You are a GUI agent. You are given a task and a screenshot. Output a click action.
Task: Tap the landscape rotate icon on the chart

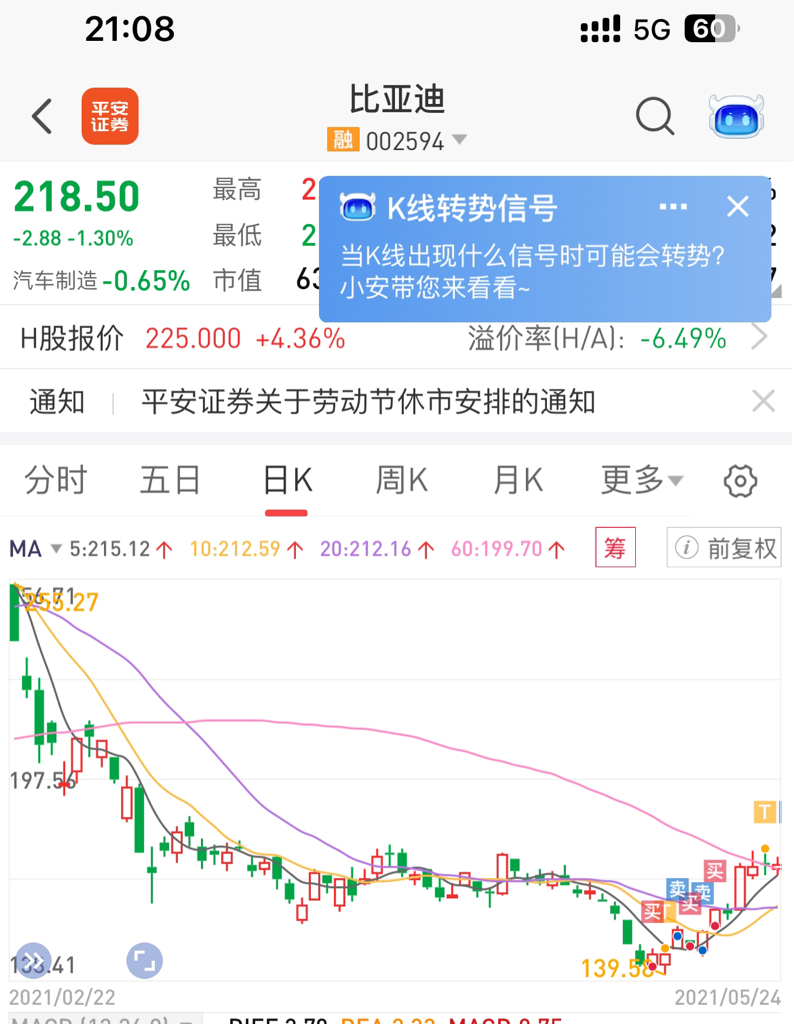143,959
